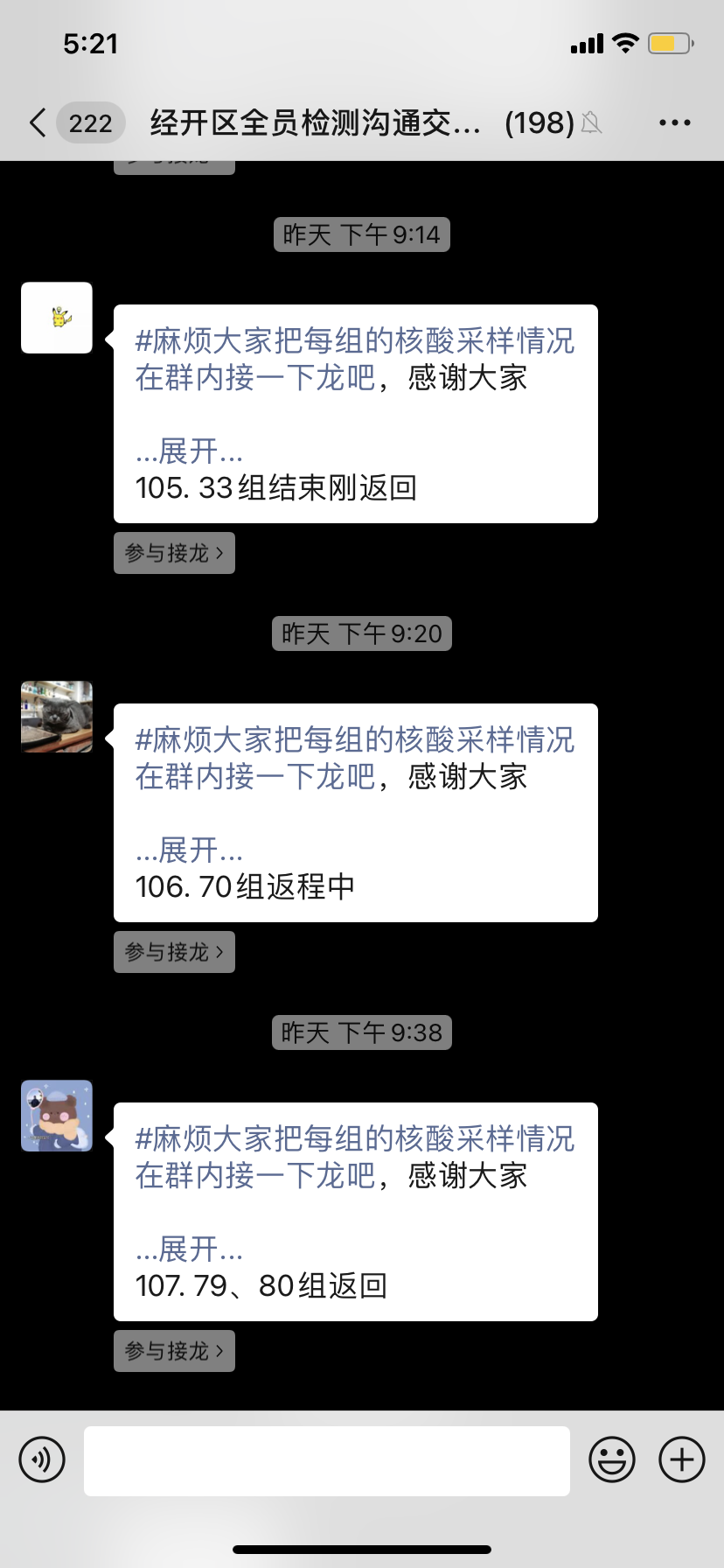Join the relay under the 105. 33组 message

(x=174, y=553)
